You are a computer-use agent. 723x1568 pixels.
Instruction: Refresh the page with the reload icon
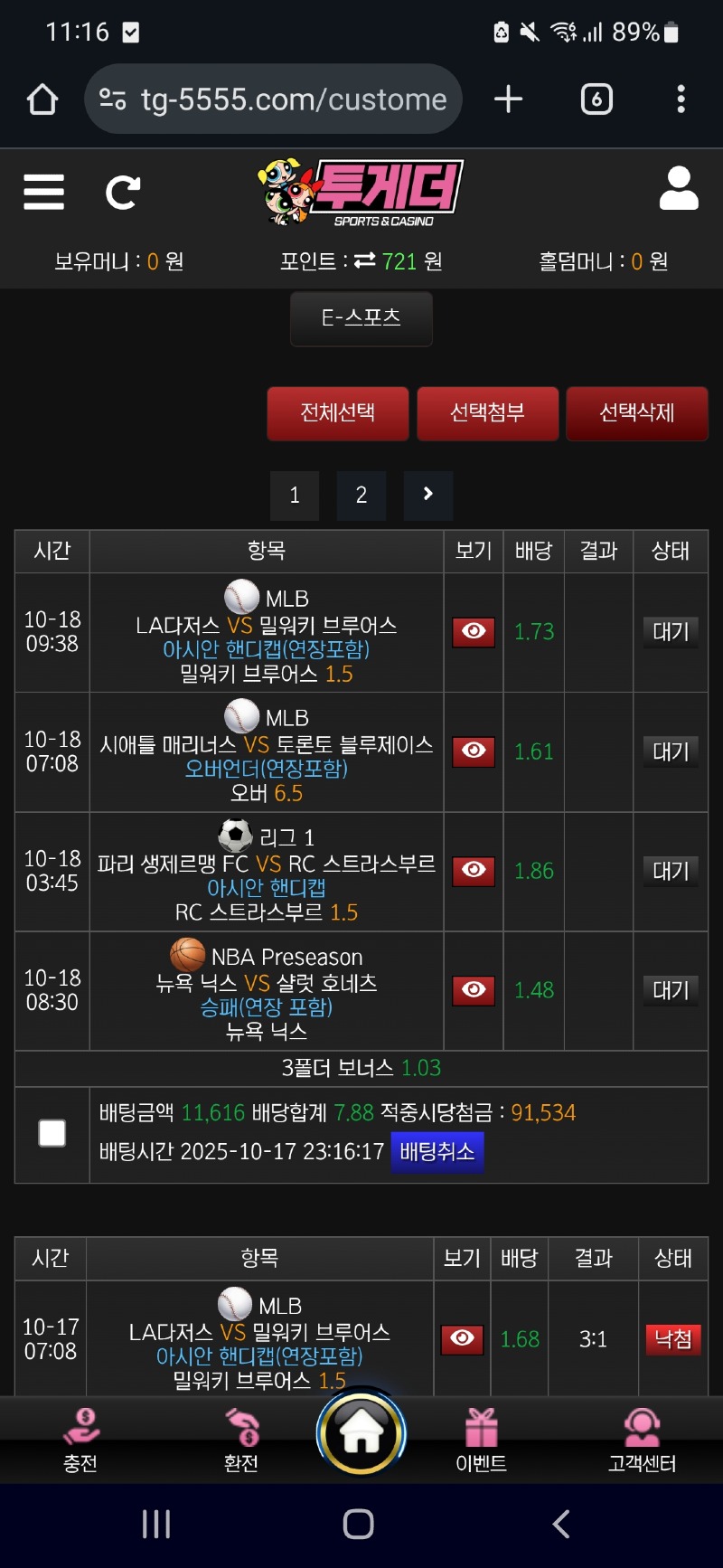(x=122, y=192)
